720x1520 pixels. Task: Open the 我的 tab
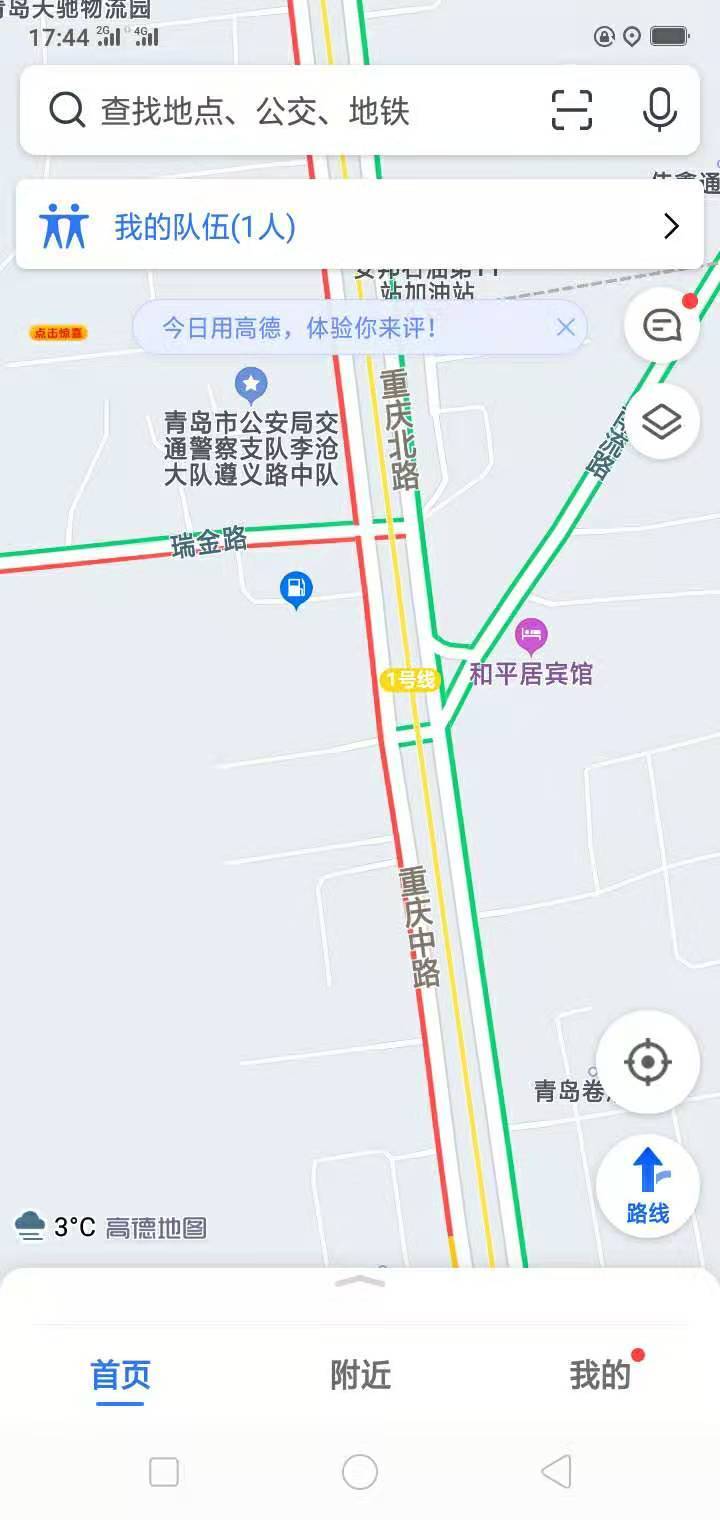pyautogui.click(x=597, y=1377)
